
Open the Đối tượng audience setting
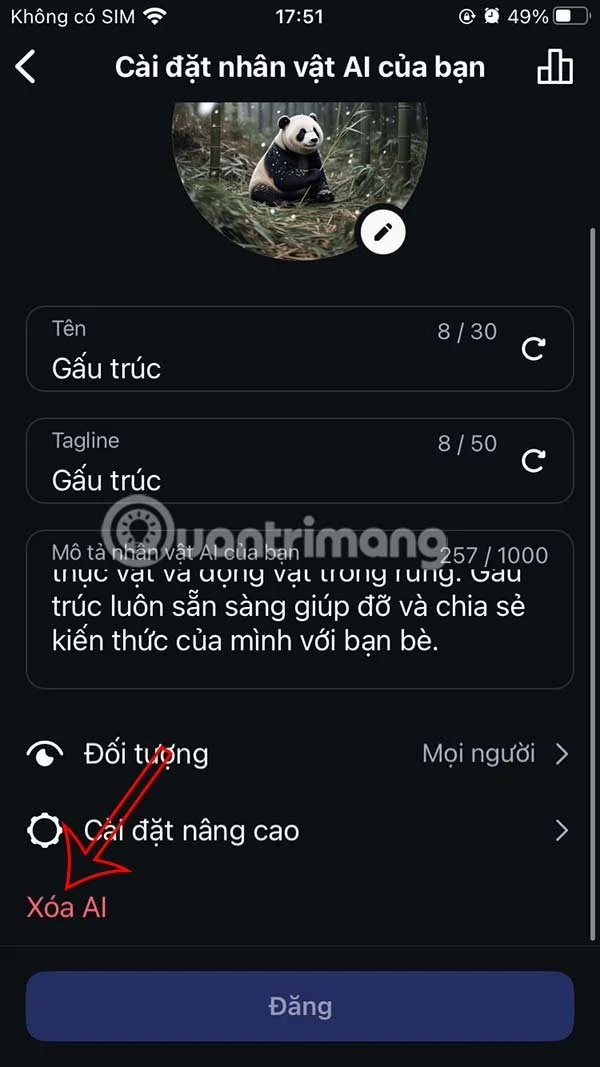tap(299, 754)
